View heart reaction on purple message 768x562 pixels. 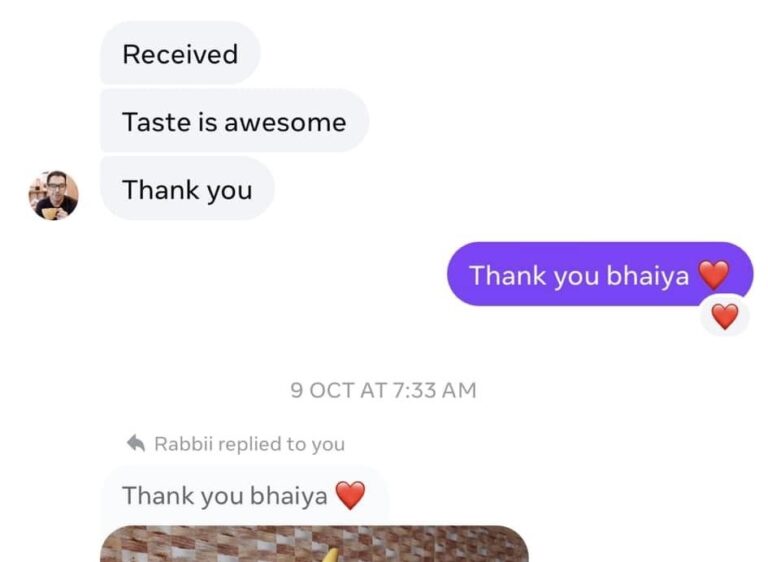click(x=724, y=317)
